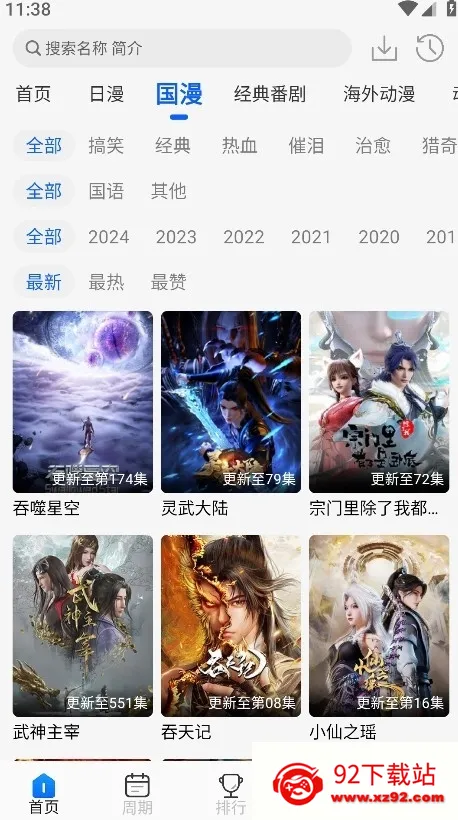
Task: Select the 搞笑 genre filter
Action: (x=106, y=145)
